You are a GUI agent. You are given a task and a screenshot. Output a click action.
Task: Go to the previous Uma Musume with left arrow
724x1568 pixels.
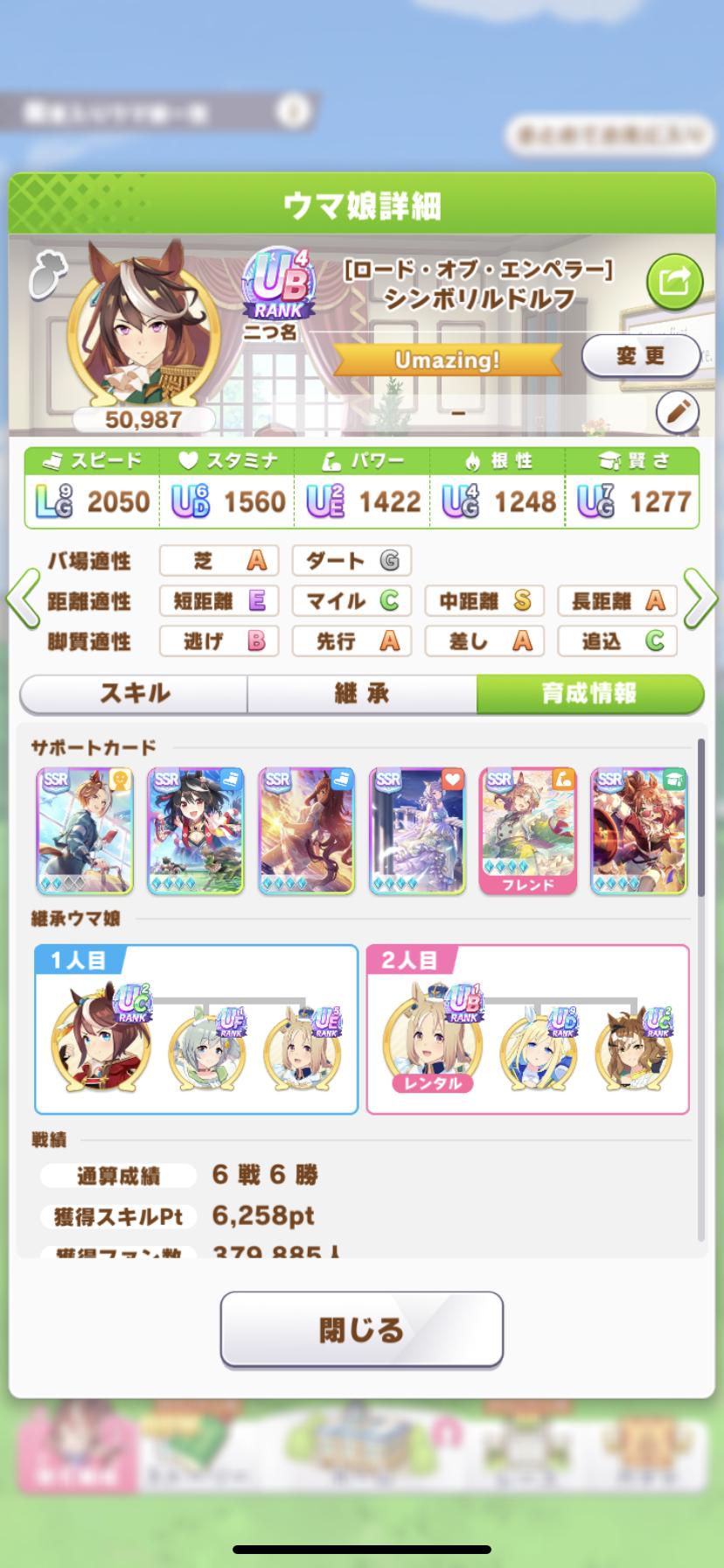coord(22,599)
